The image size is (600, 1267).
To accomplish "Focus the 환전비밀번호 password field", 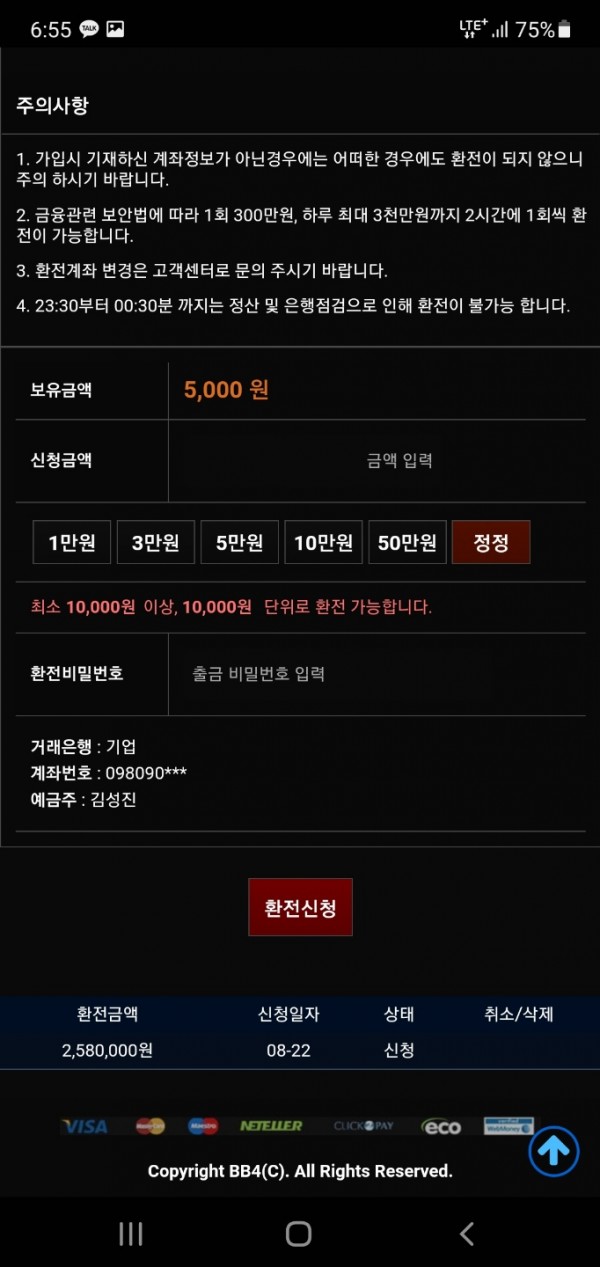I will click(x=378, y=674).
